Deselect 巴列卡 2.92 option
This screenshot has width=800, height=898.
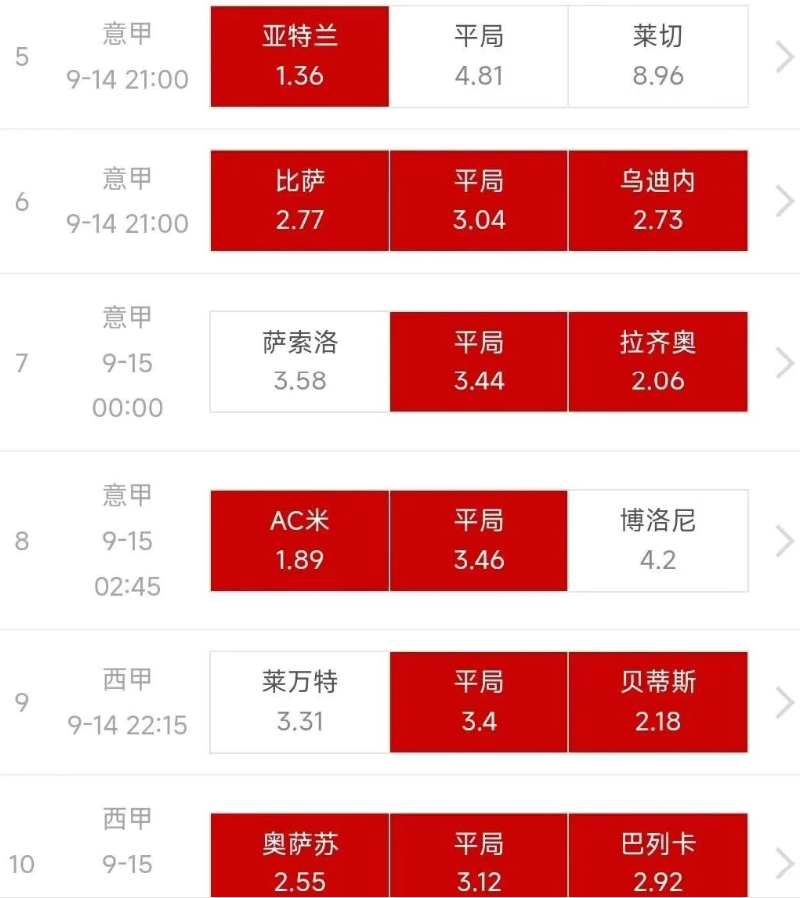pos(658,858)
